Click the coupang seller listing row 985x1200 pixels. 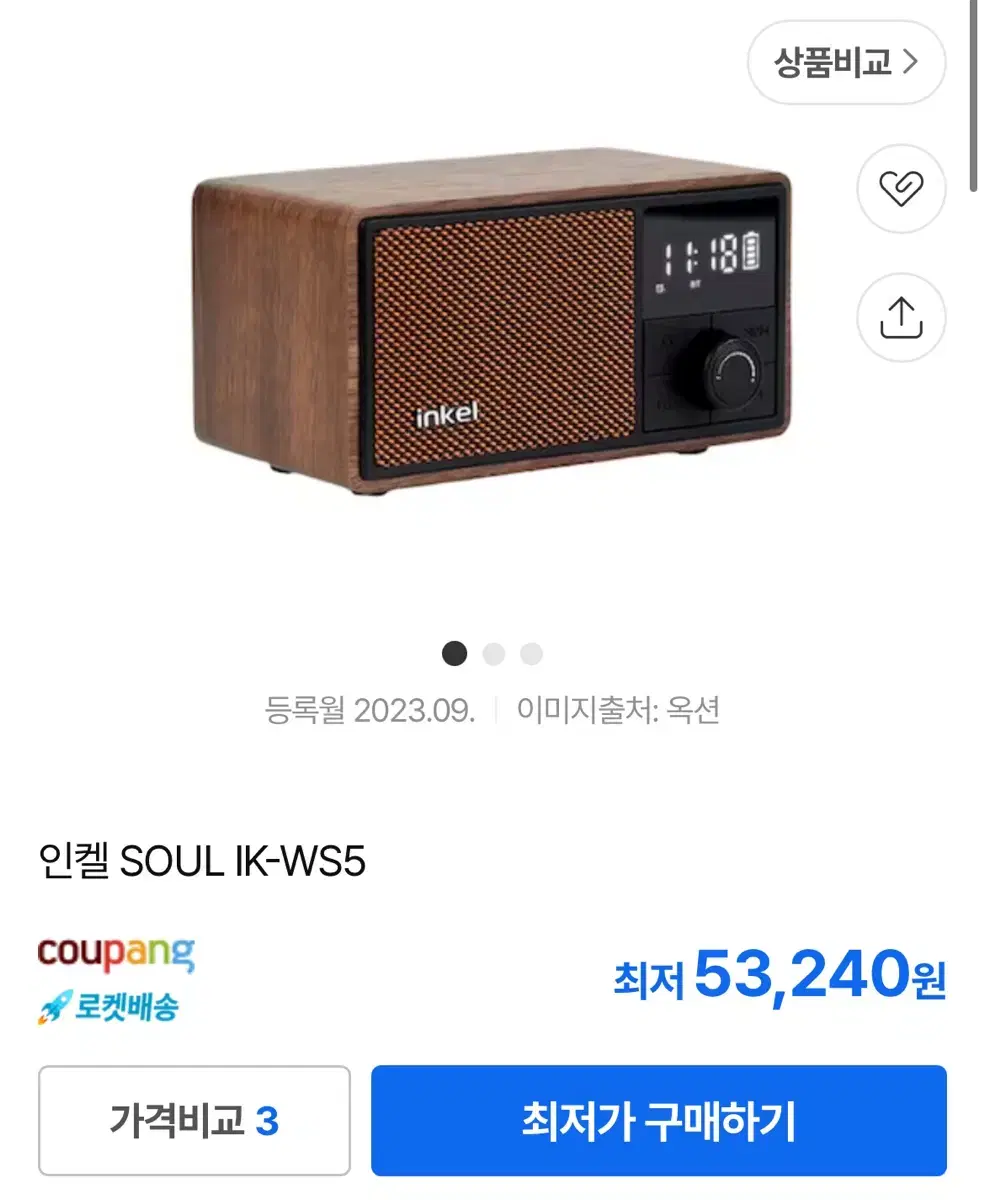490,977
